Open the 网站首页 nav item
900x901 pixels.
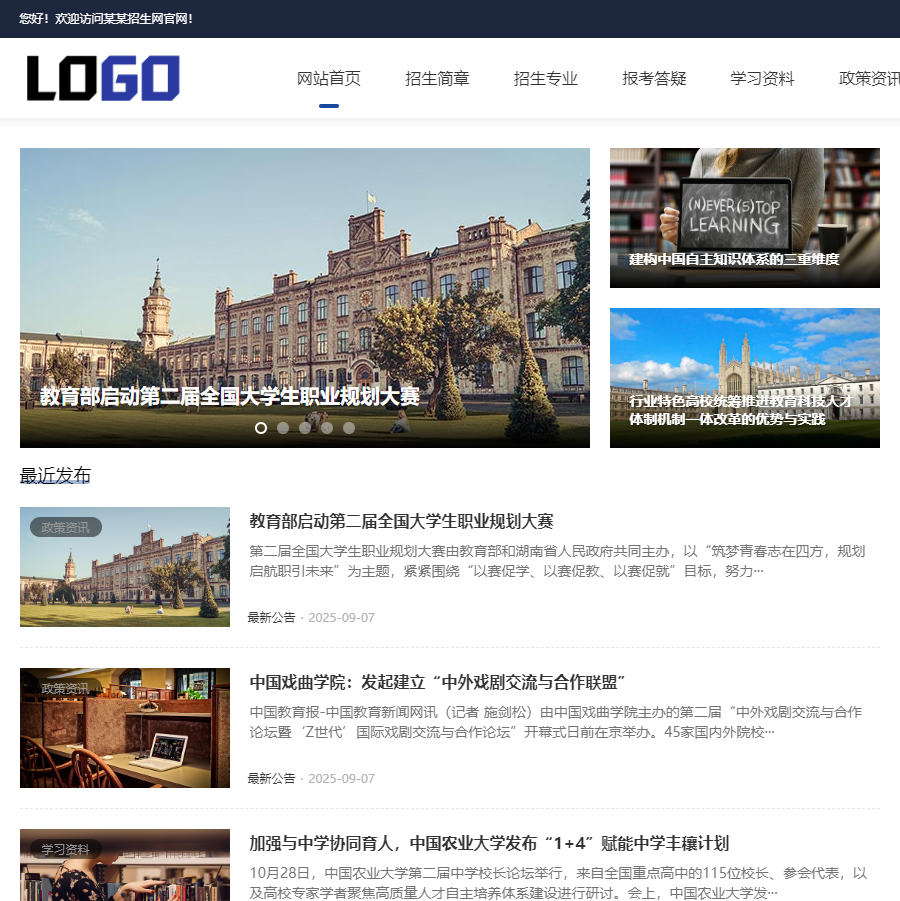tap(328, 79)
